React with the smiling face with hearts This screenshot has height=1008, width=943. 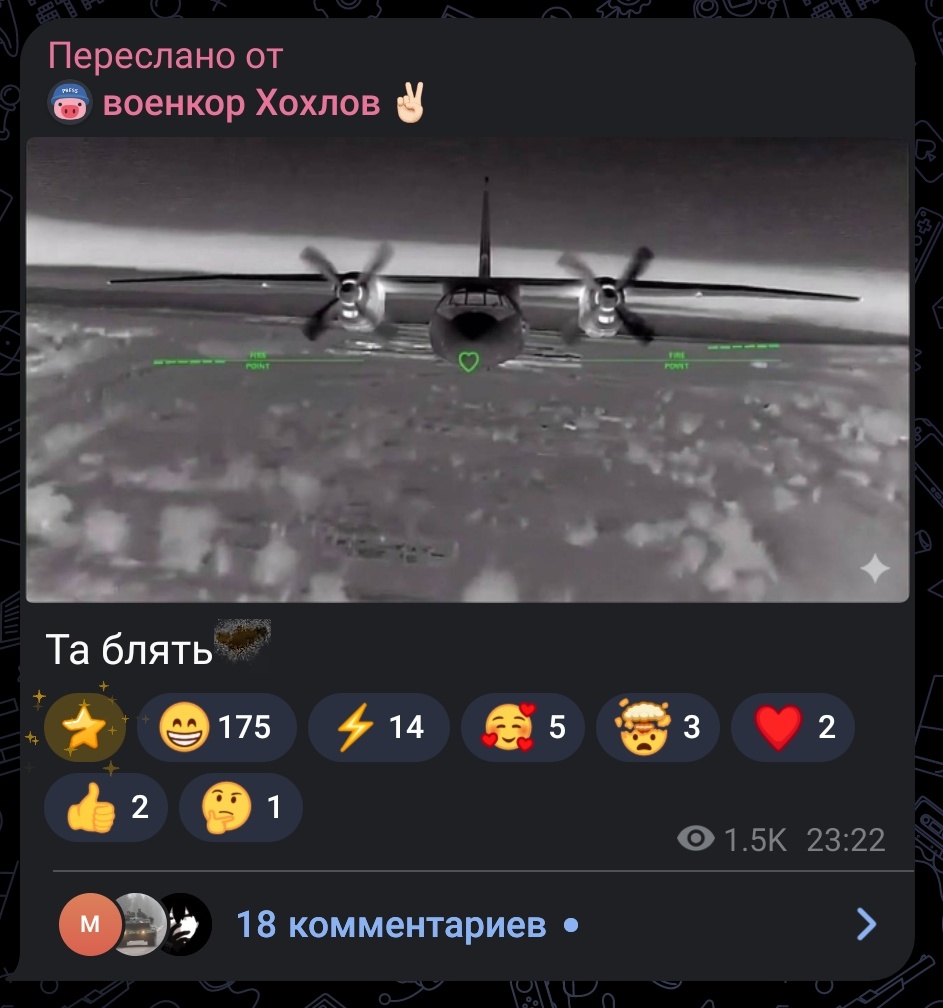[522, 727]
